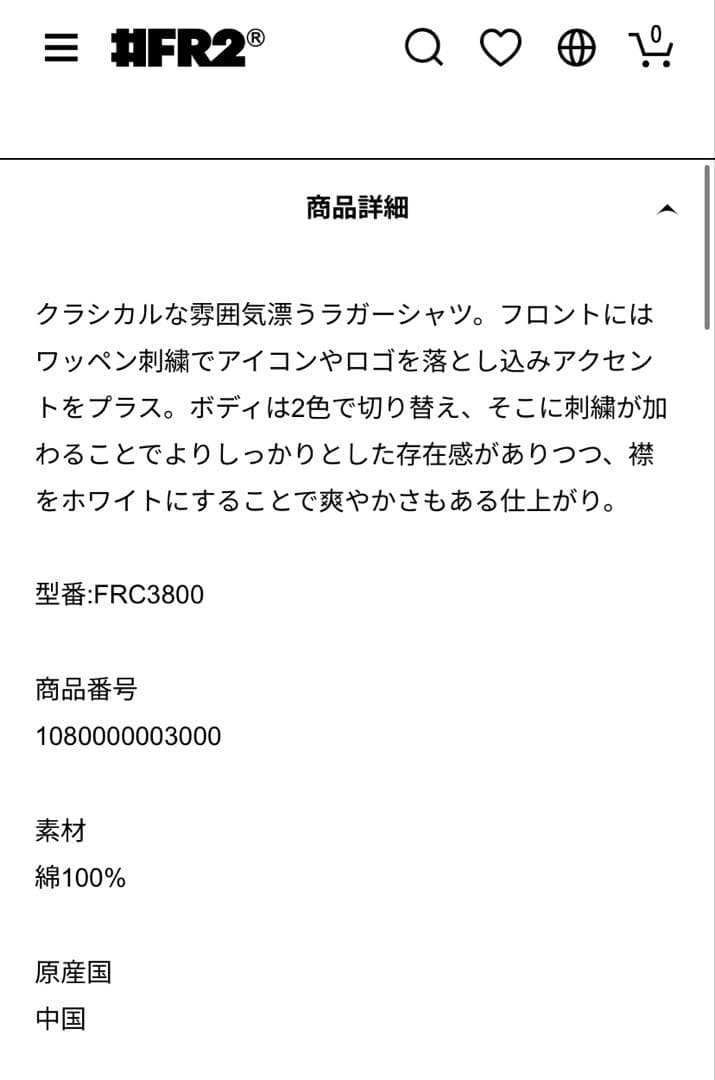715x1080 pixels.
Task: Open the language globe icon
Action: pos(576,47)
